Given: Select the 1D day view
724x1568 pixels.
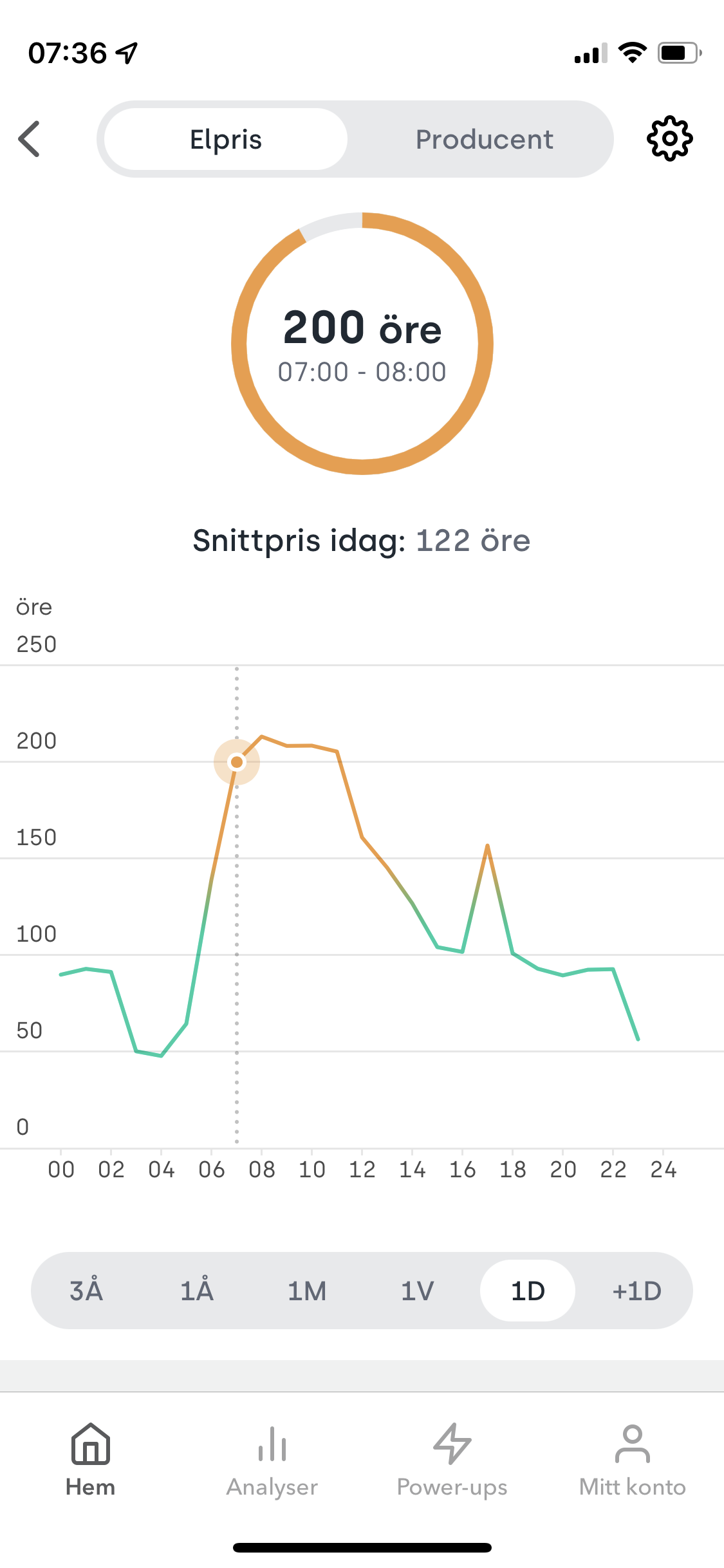Looking at the screenshot, I should pos(528,1291).
